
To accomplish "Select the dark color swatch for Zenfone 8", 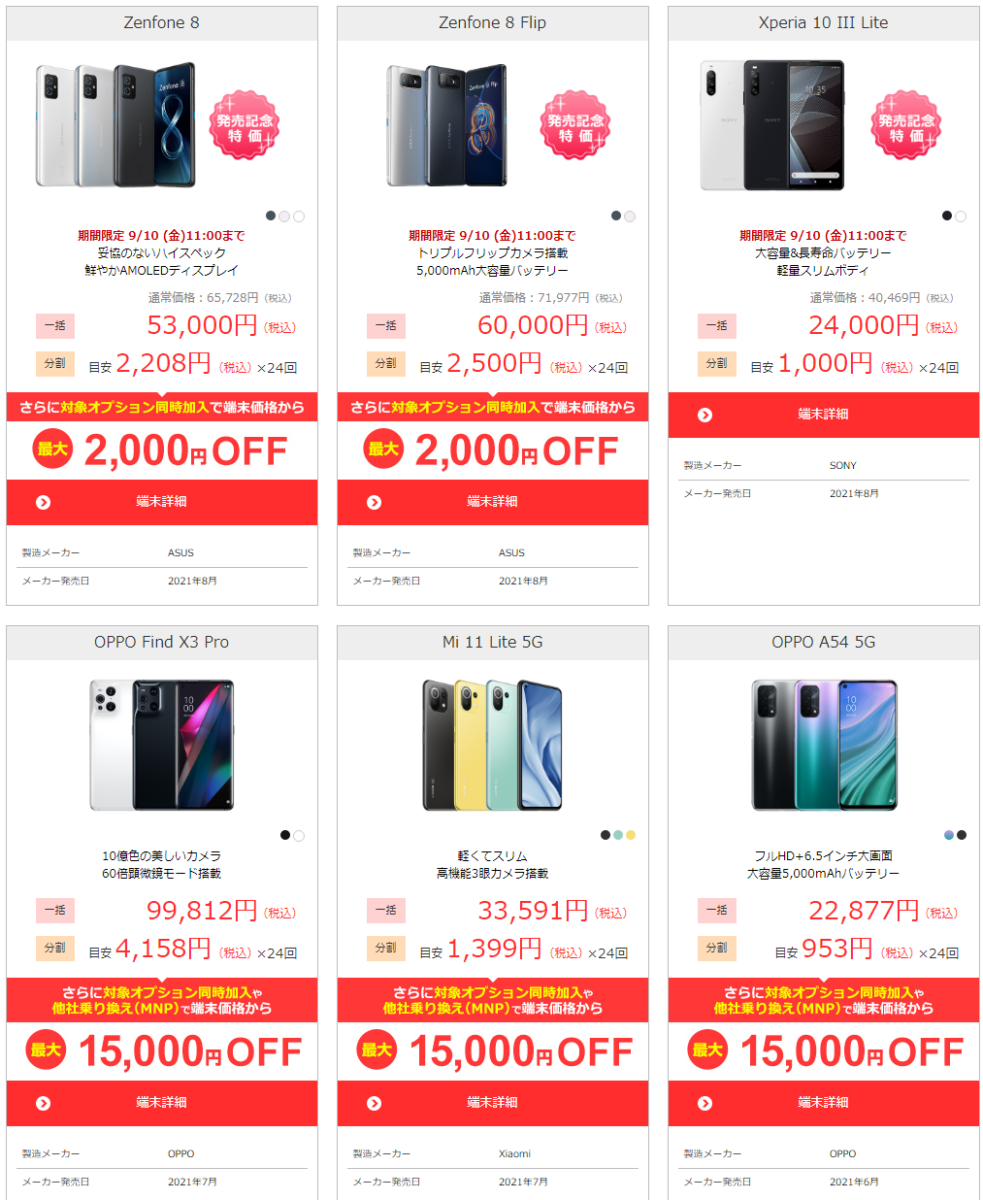I will pos(271,216).
